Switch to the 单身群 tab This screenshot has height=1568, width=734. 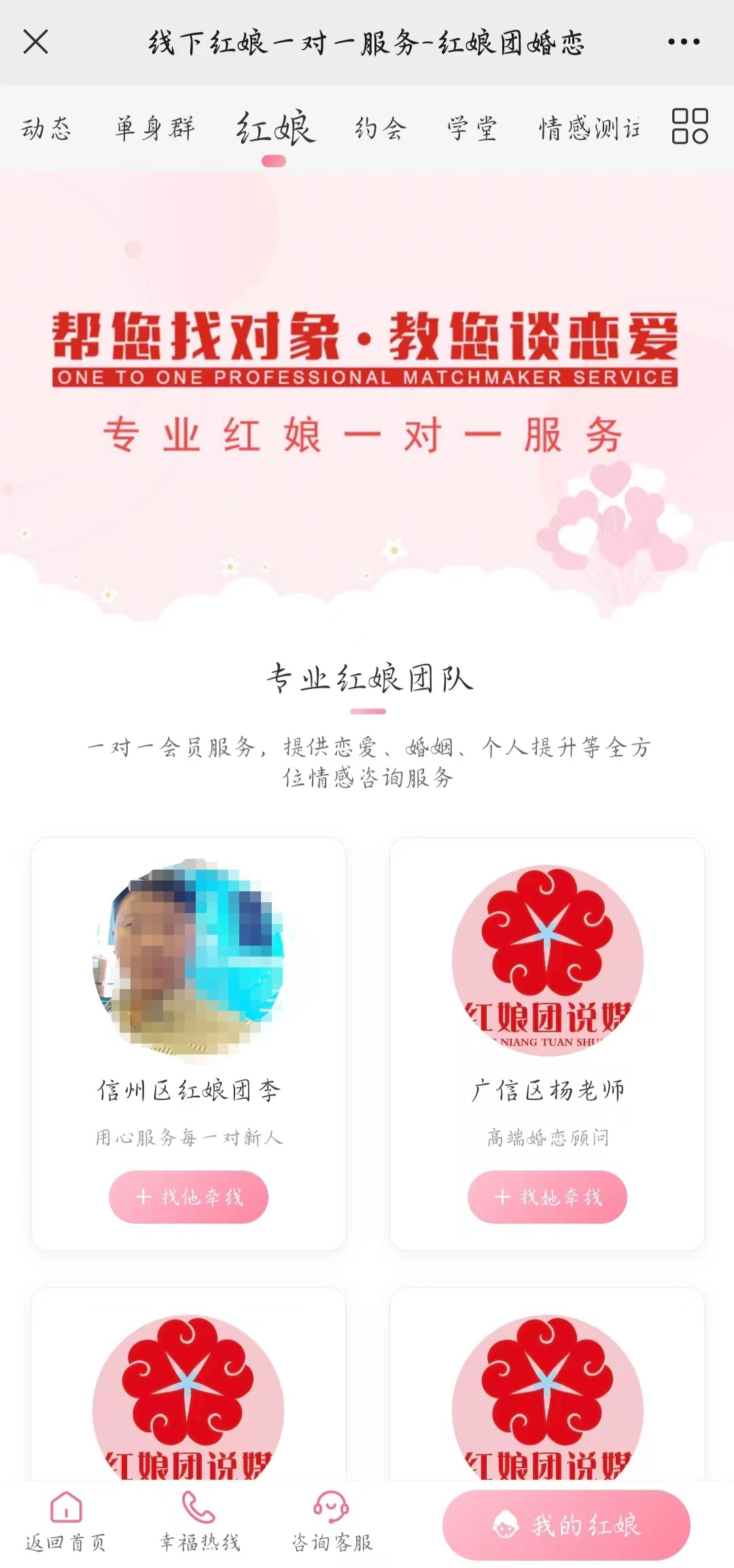point(155,128)
